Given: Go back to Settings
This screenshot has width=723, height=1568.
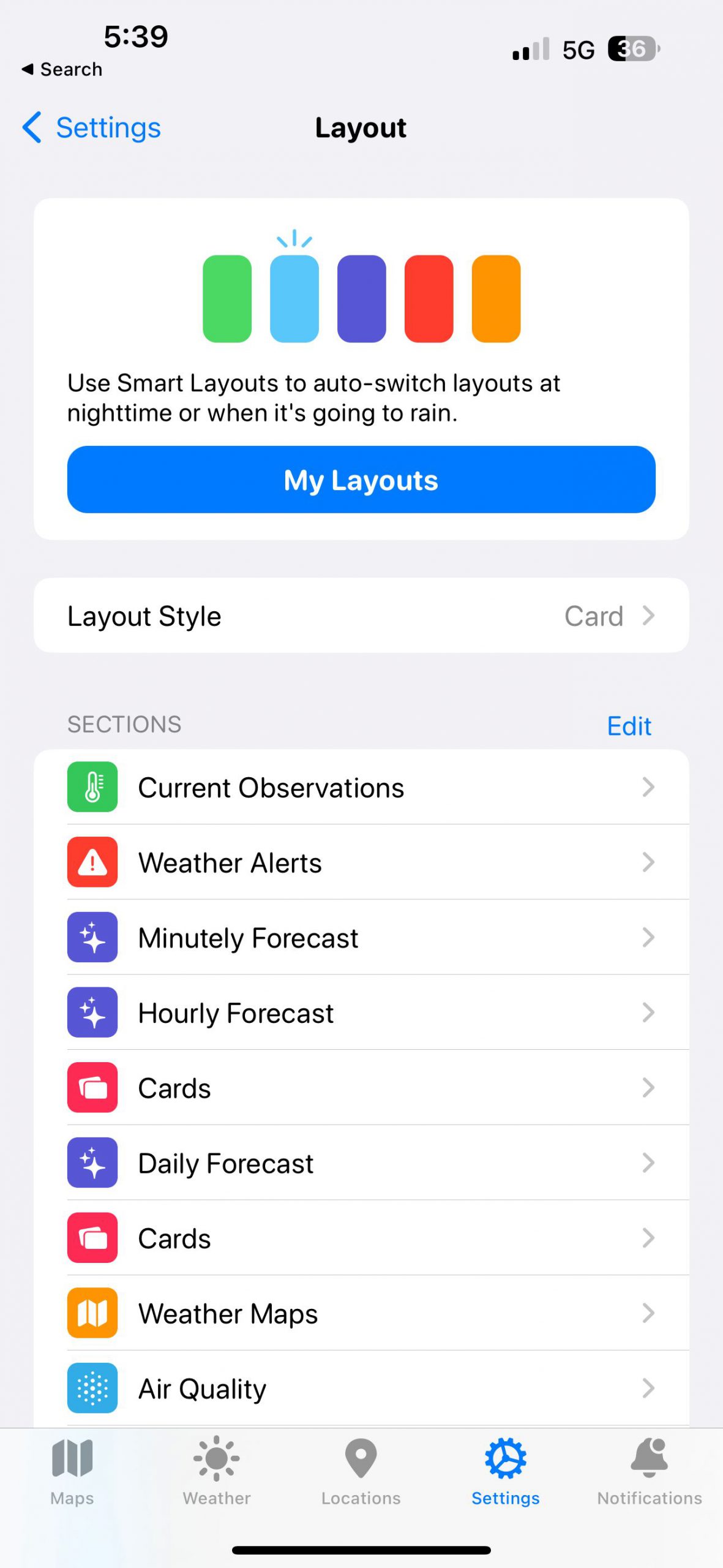Looking at the screenshot, I should point(91,127).
